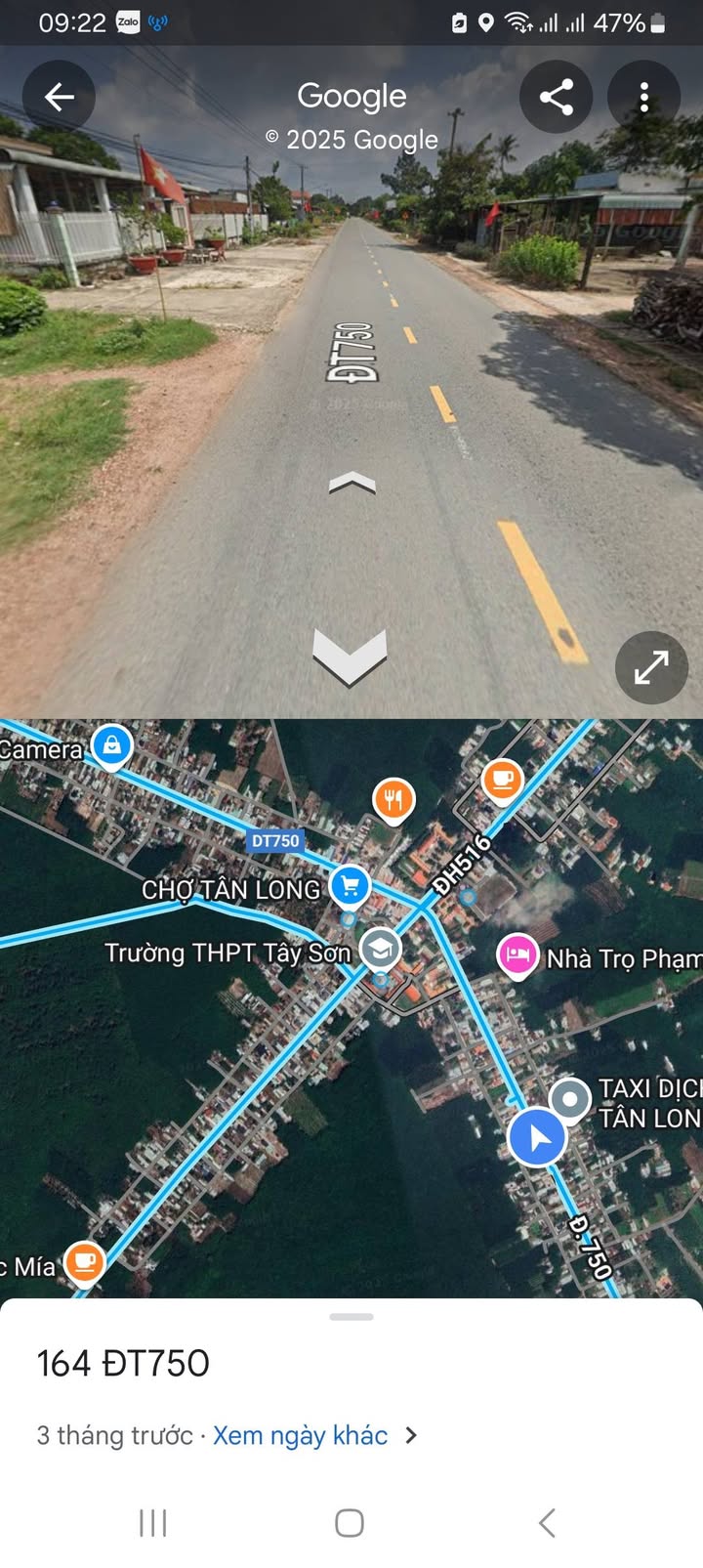Select the Nhà Trọ Phạm lodging pin
703x1568 pixels.
click(517, 955)
